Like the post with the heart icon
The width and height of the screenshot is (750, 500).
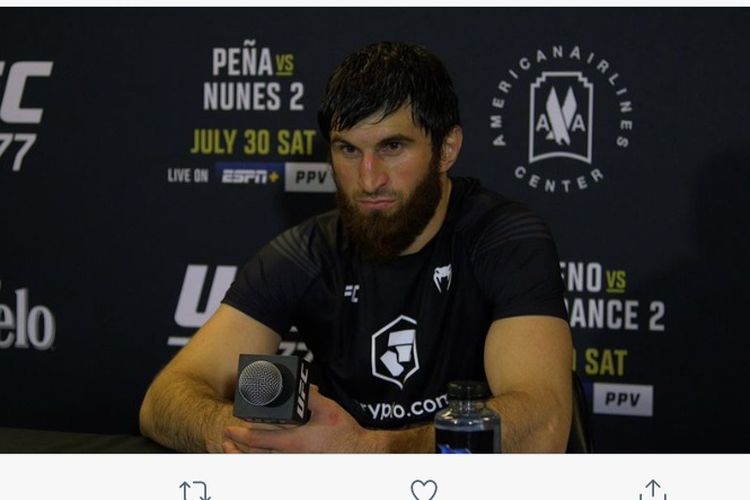coord(424,490)
